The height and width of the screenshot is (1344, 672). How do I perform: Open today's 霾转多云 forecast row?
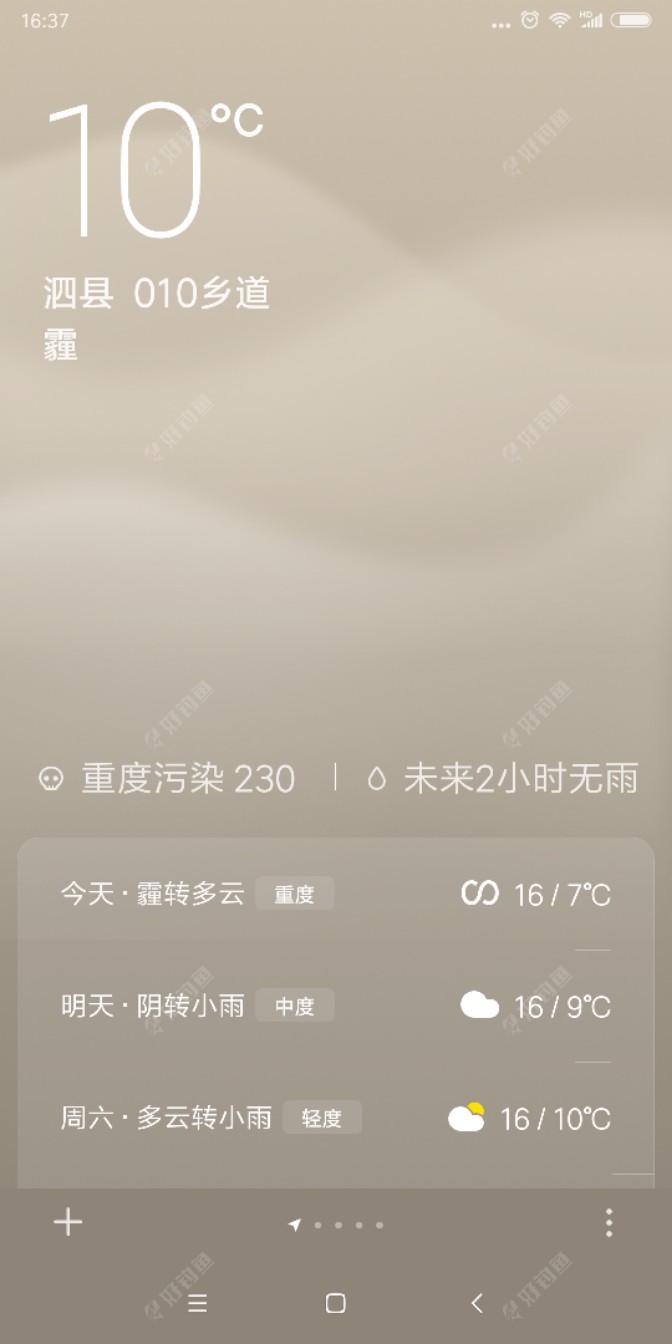335,893
